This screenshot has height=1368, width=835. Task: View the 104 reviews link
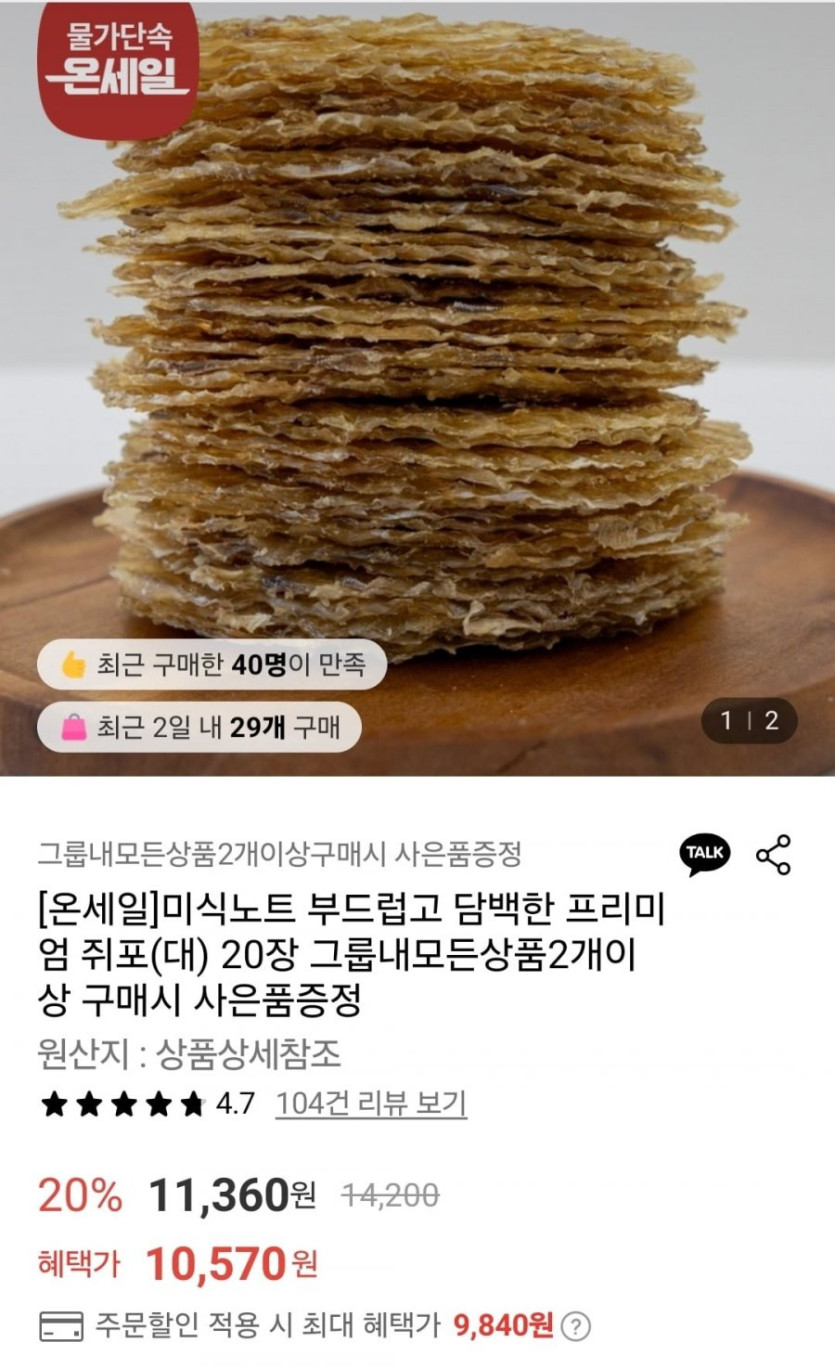click(371, 1104)
